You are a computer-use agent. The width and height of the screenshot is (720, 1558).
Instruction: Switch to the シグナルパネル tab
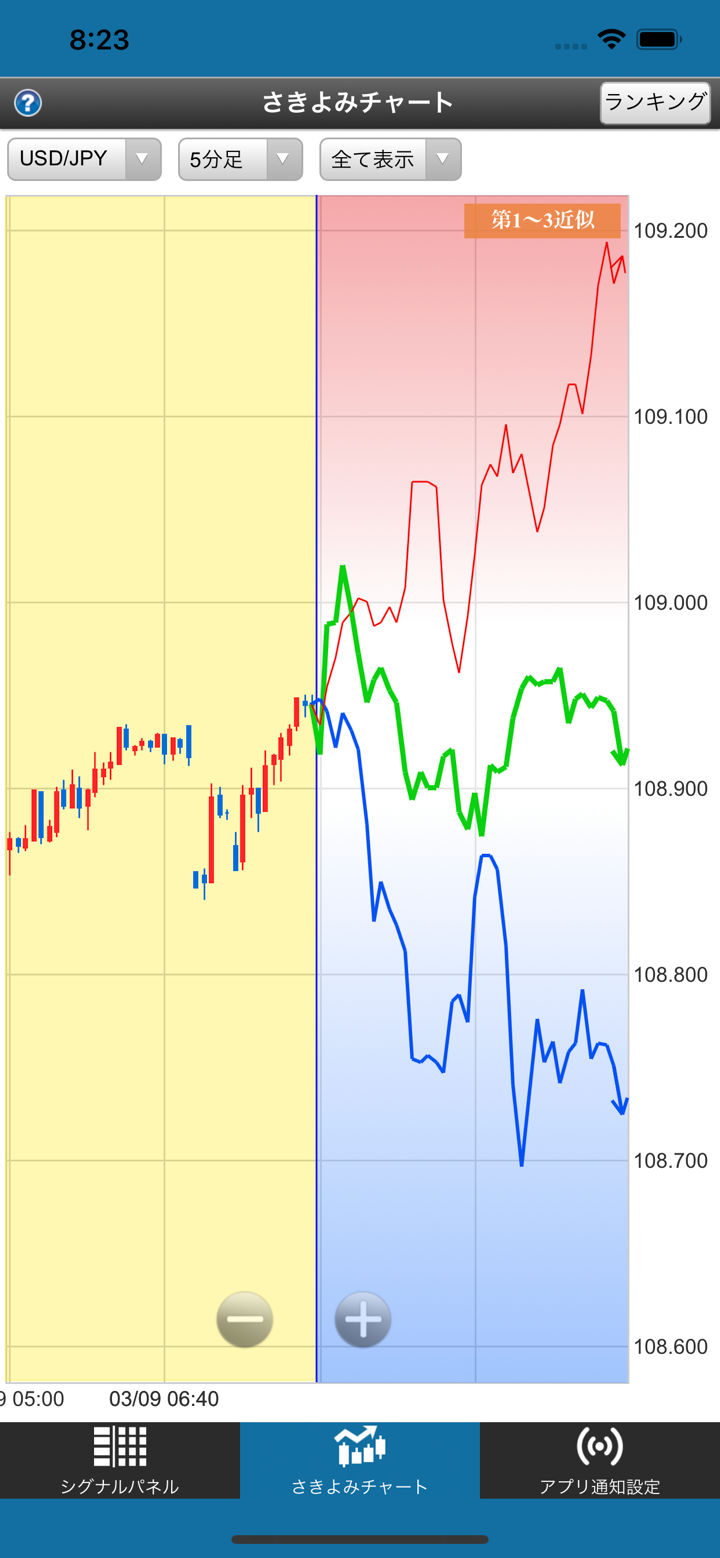point(120,1461)
